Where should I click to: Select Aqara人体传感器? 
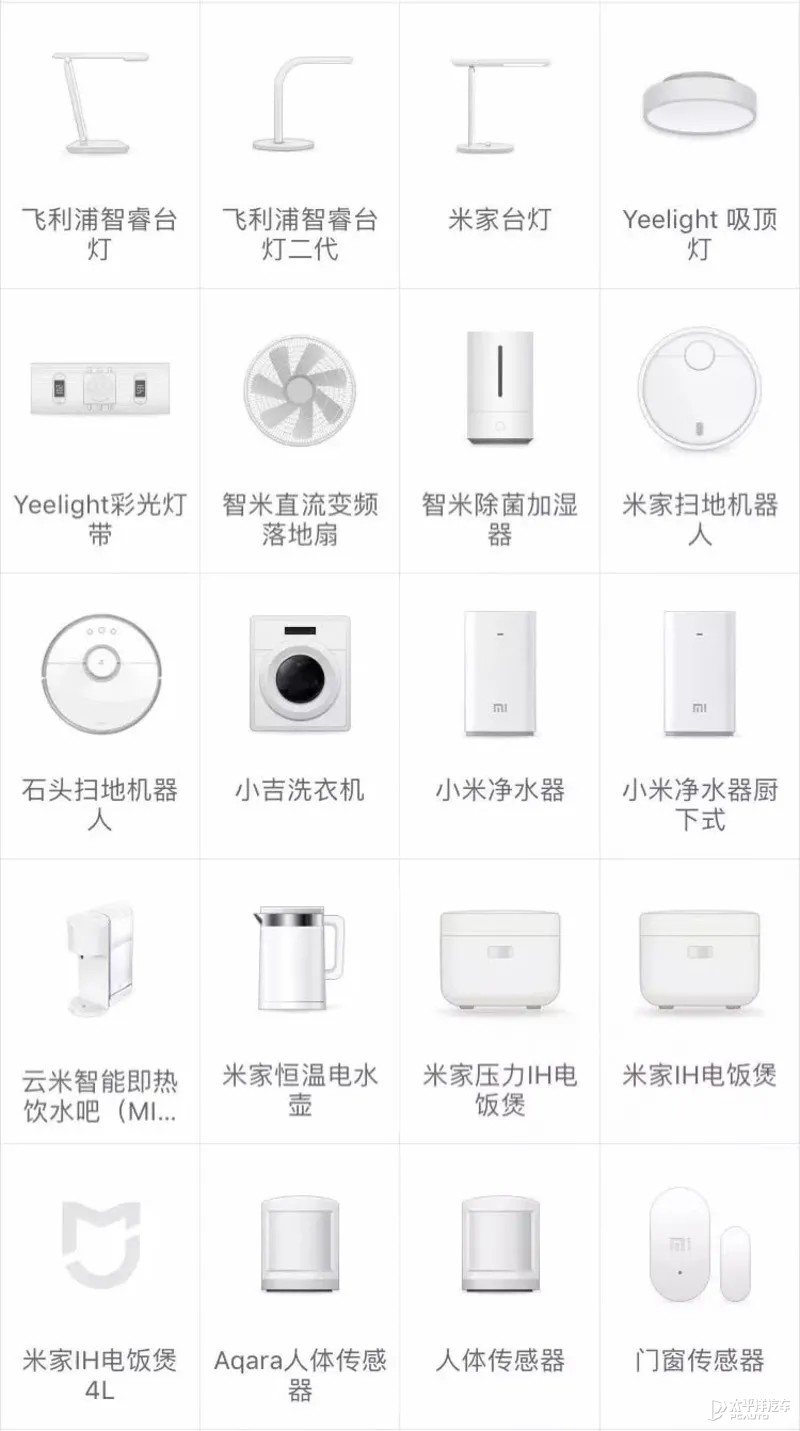point(300,1287)
